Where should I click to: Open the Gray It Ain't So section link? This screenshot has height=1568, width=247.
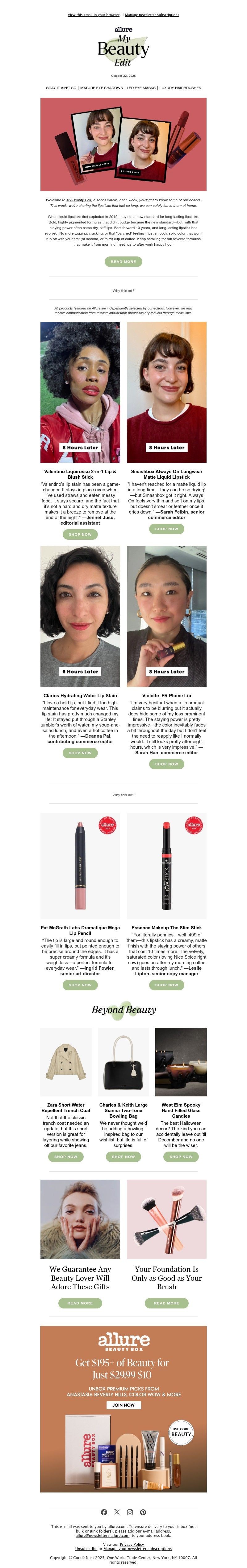pyautogui.click(x=61, y=88)
